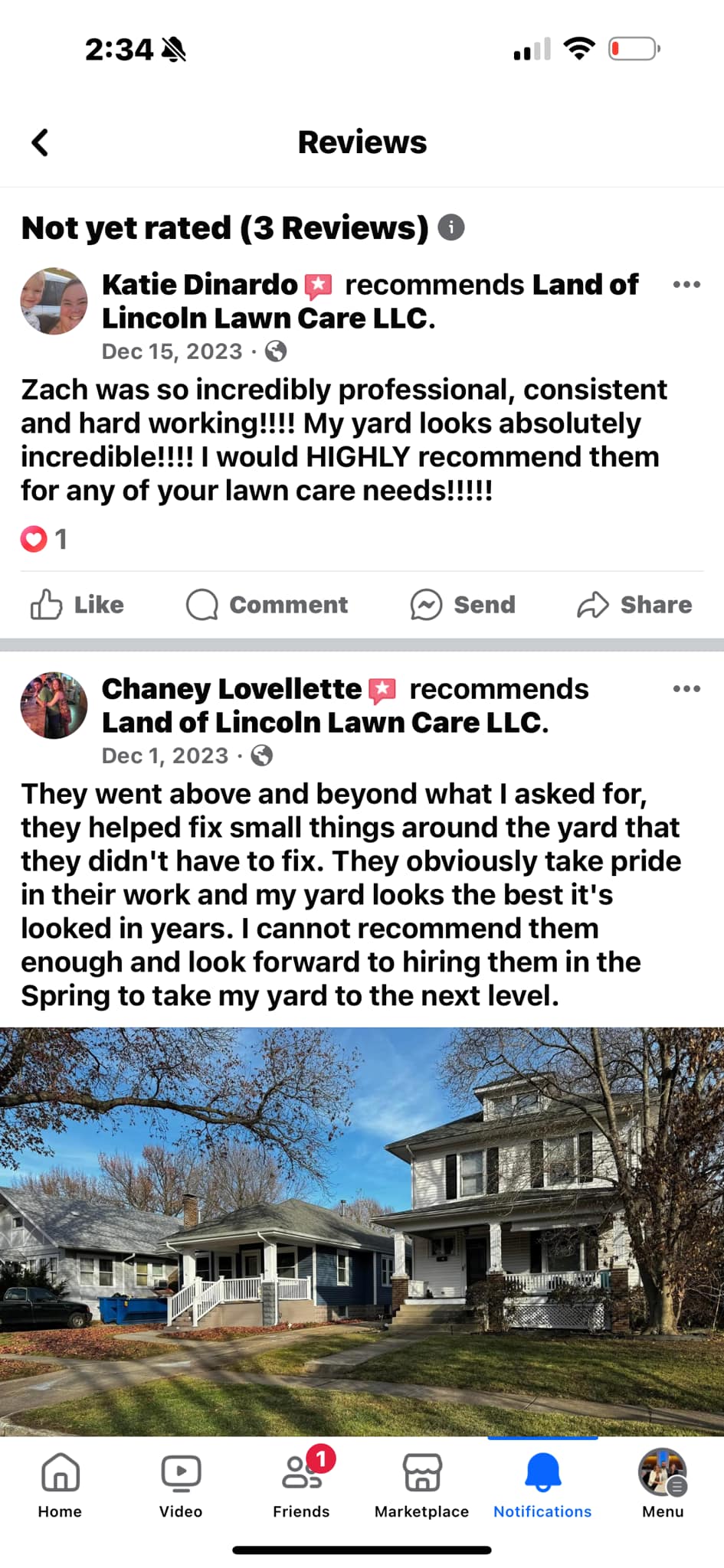The height and width of the screenshot is (1568, 724).
Task: View reactions on Katie Dinardo's review
Action: [x=44, y=539]
